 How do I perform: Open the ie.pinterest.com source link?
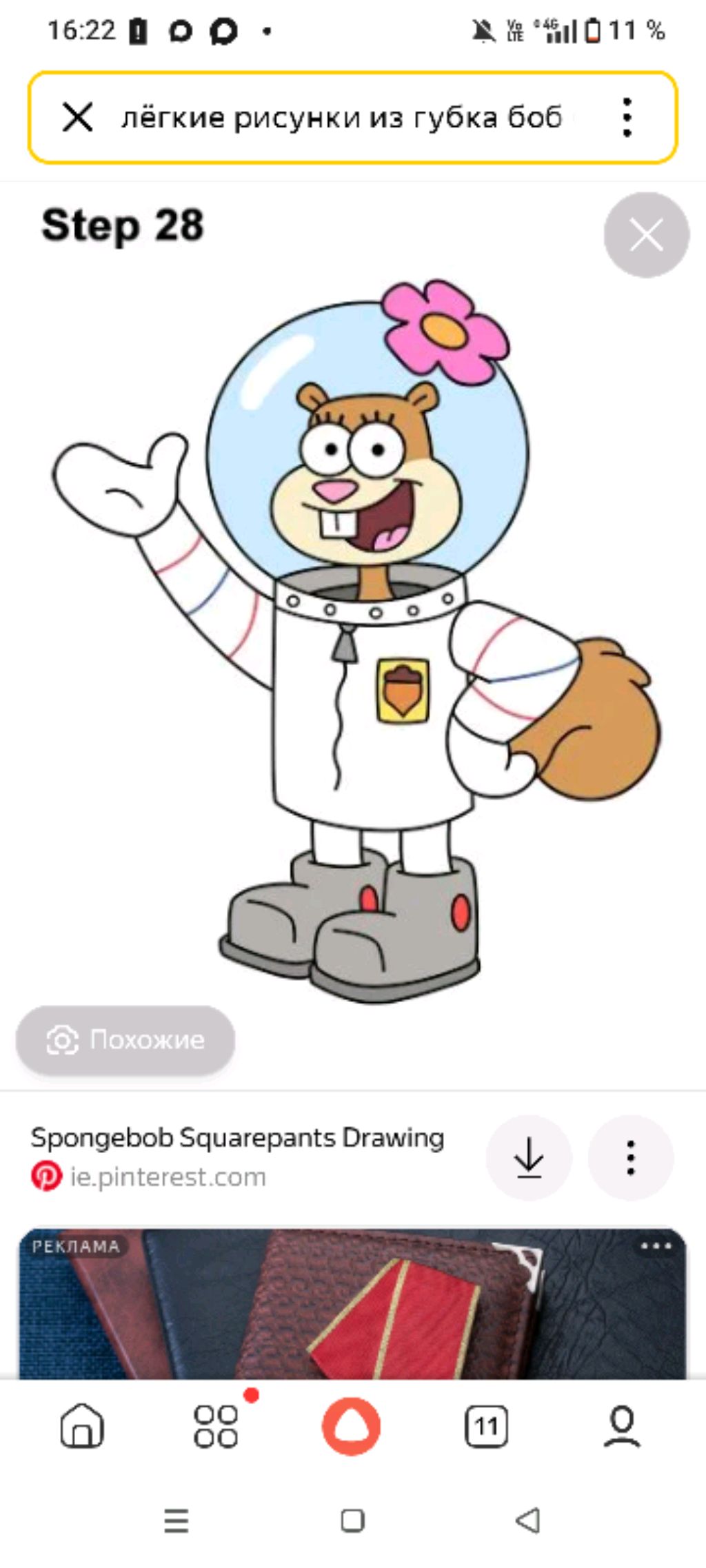coord(168,1177)
